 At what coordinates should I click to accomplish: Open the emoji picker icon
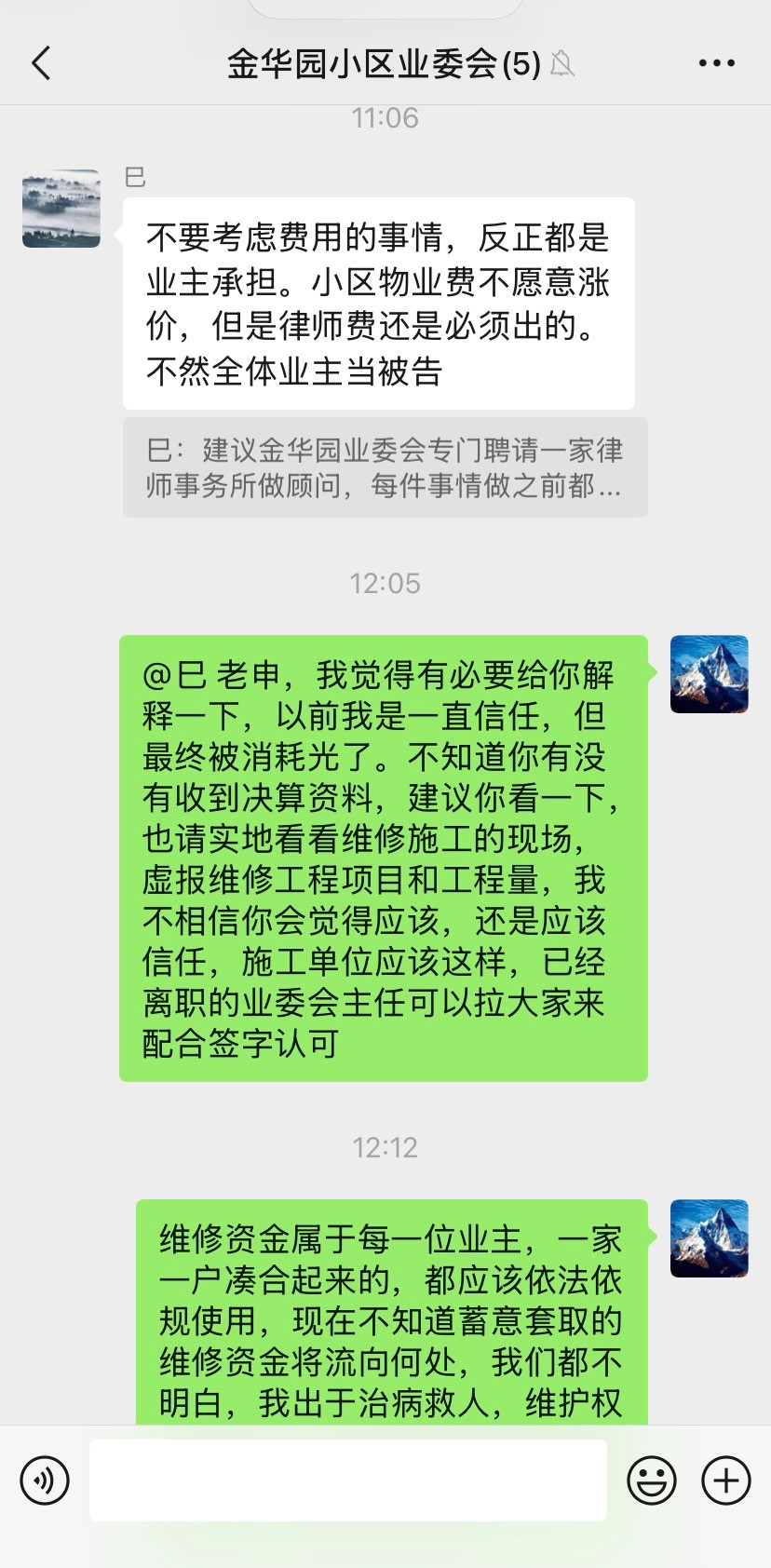[x=652, y=1480]
